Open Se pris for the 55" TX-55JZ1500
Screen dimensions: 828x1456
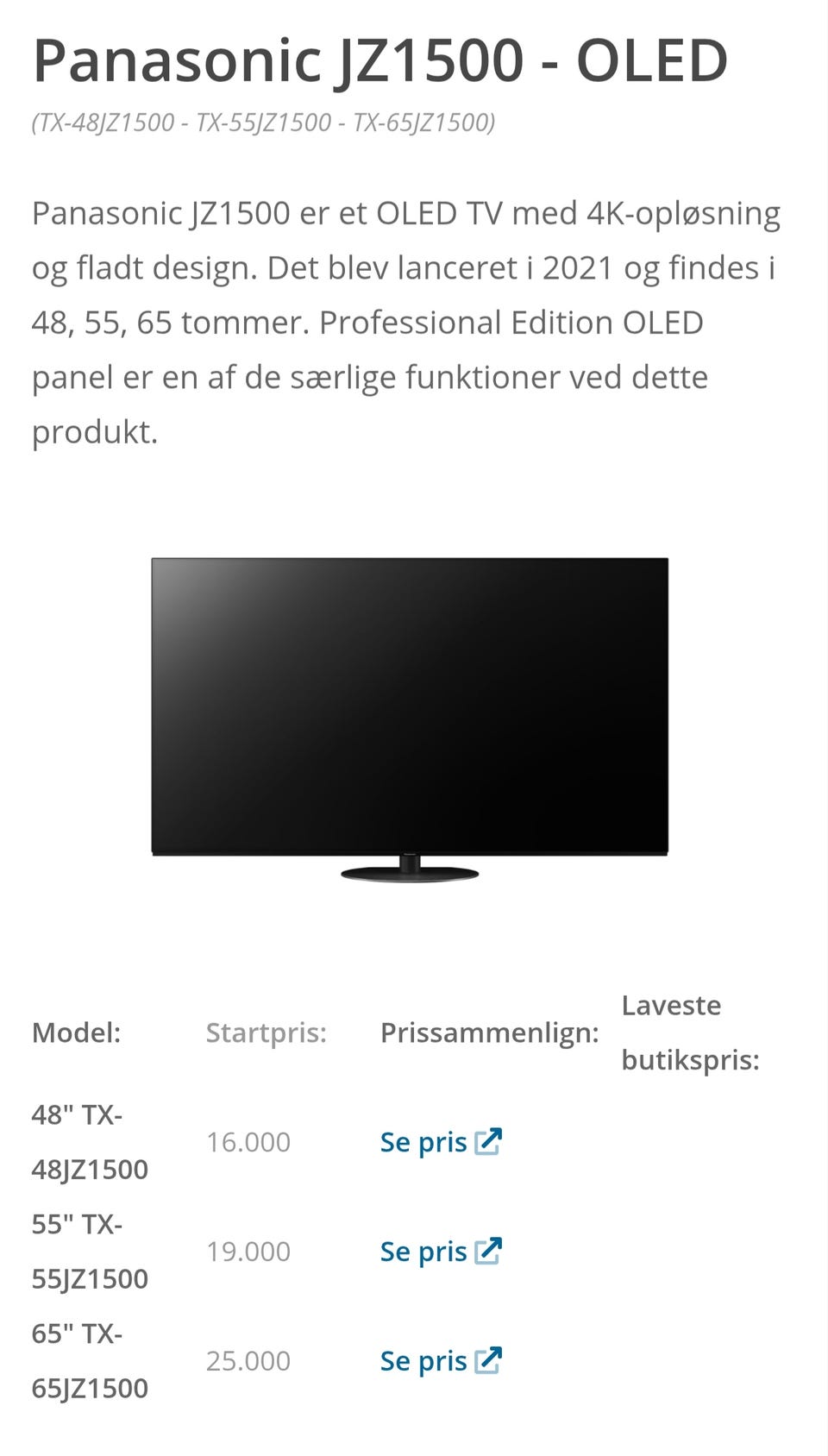tap(422, 1249)
